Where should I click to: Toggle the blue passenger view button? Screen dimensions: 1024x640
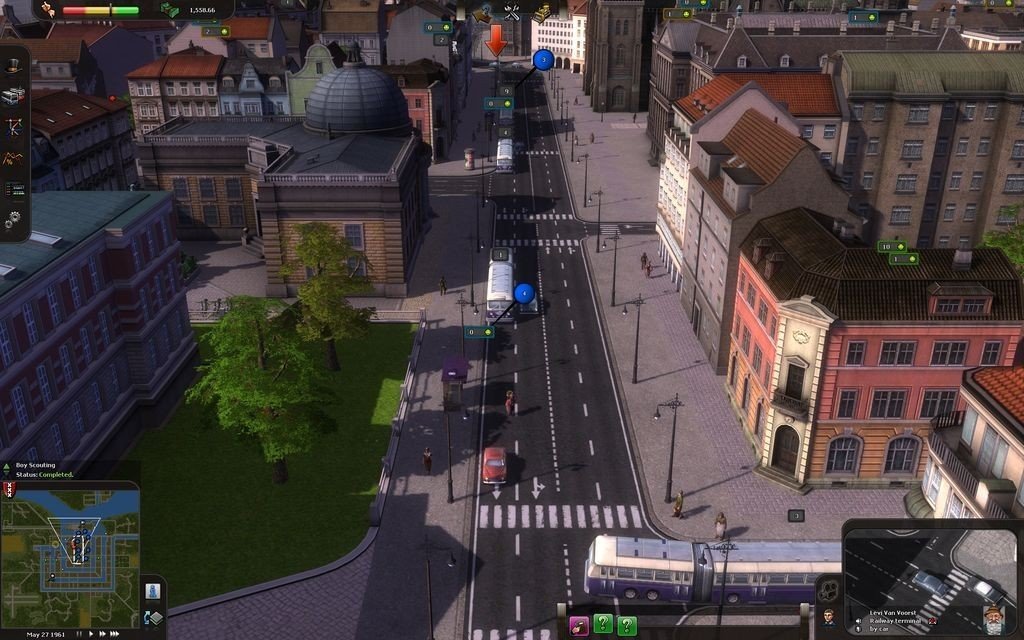(152, 592)
